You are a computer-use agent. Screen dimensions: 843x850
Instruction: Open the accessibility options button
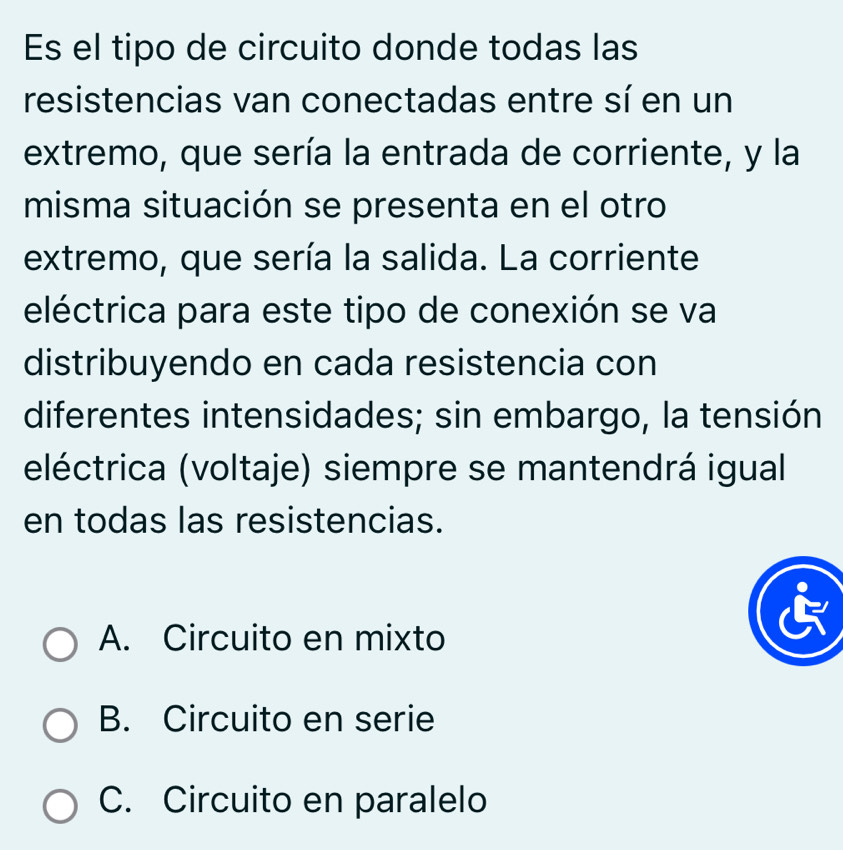pos(800,612)
